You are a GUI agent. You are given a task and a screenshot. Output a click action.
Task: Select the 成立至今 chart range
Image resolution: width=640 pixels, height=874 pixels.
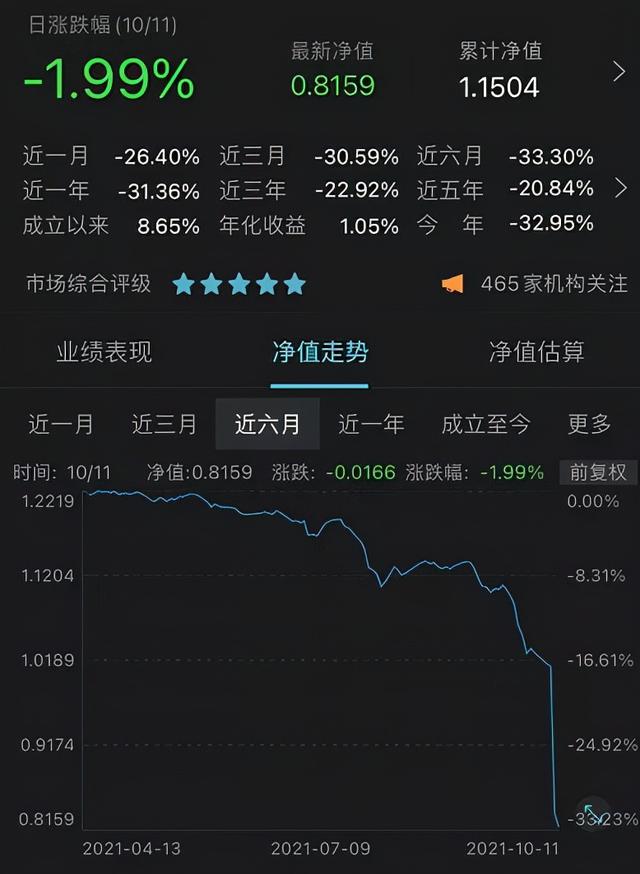[486, 424]
